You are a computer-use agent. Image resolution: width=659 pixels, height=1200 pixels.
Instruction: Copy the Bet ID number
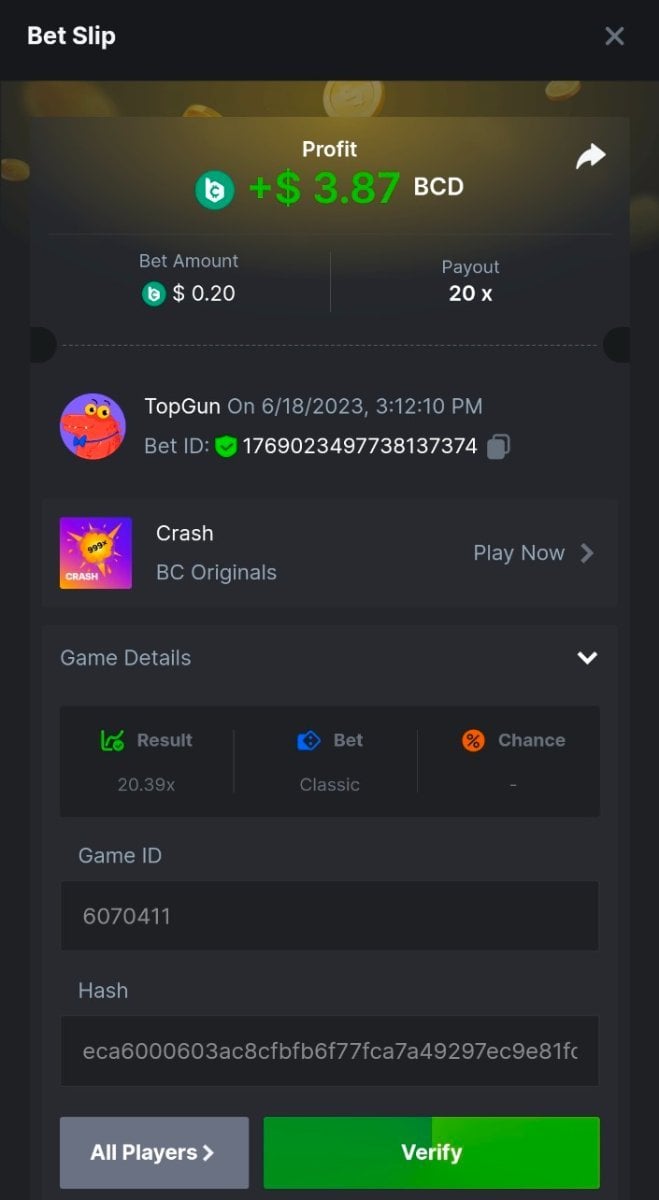point(498,447)
